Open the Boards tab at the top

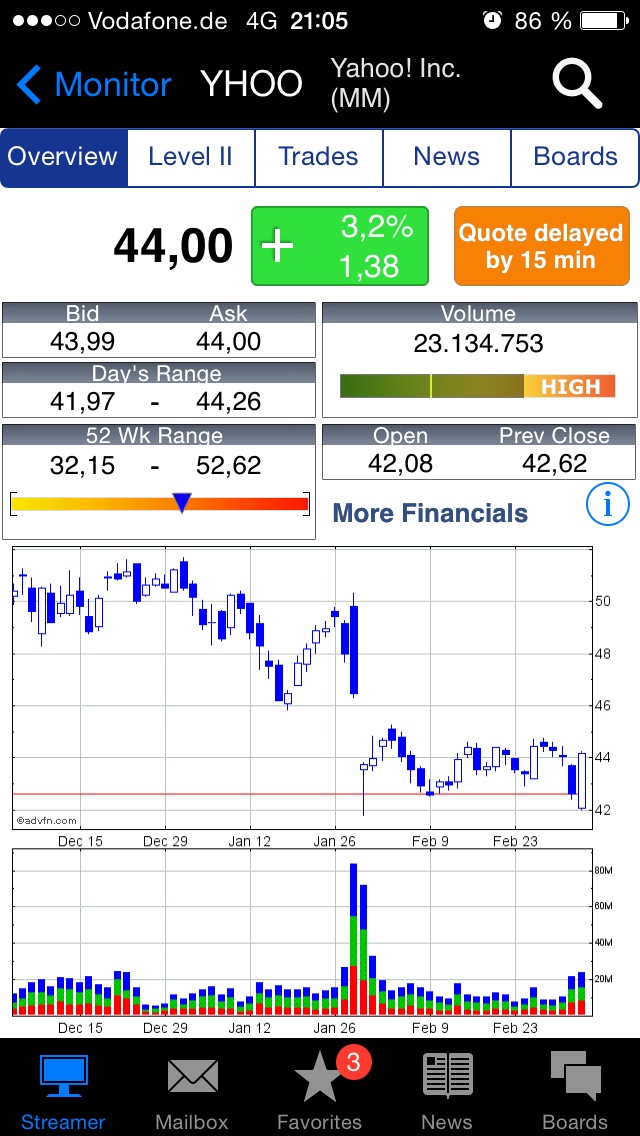[575, 157]
